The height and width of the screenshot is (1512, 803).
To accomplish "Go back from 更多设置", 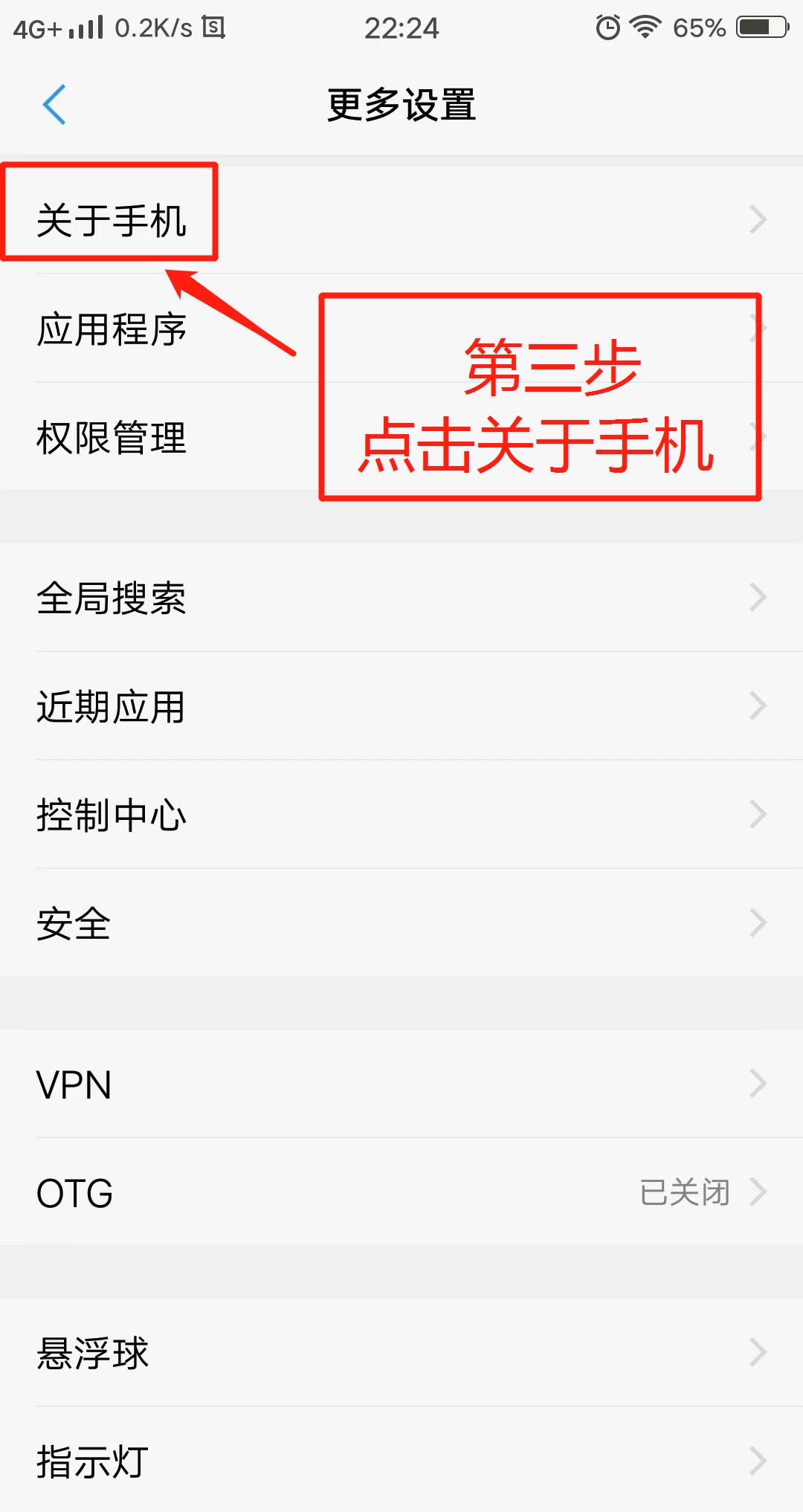I will pyautogui.click(x=54, y=105).
